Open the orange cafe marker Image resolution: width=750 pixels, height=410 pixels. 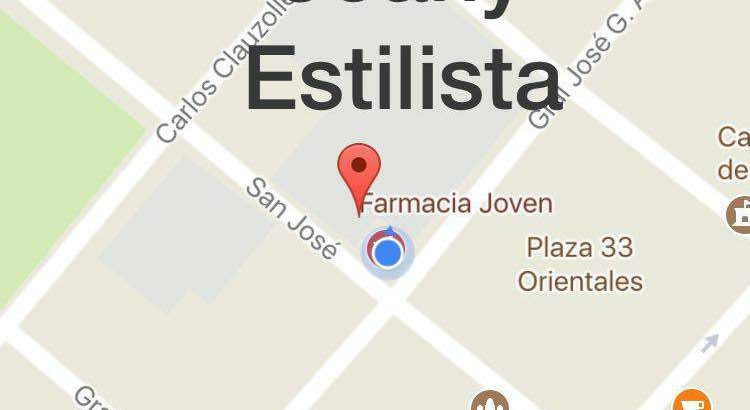691,402
